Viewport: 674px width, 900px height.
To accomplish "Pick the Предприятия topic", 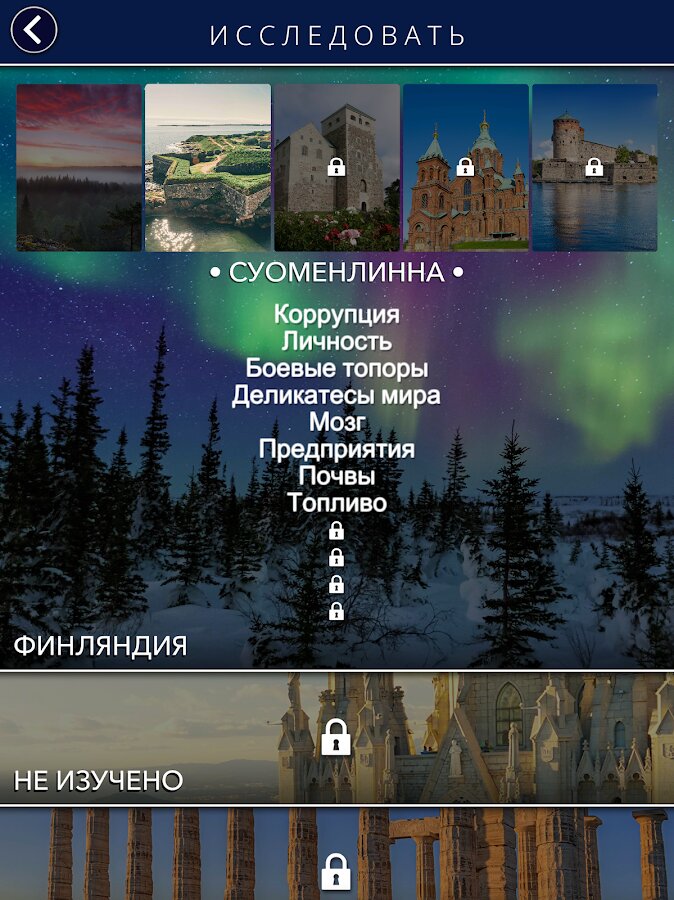I will 337,449.
